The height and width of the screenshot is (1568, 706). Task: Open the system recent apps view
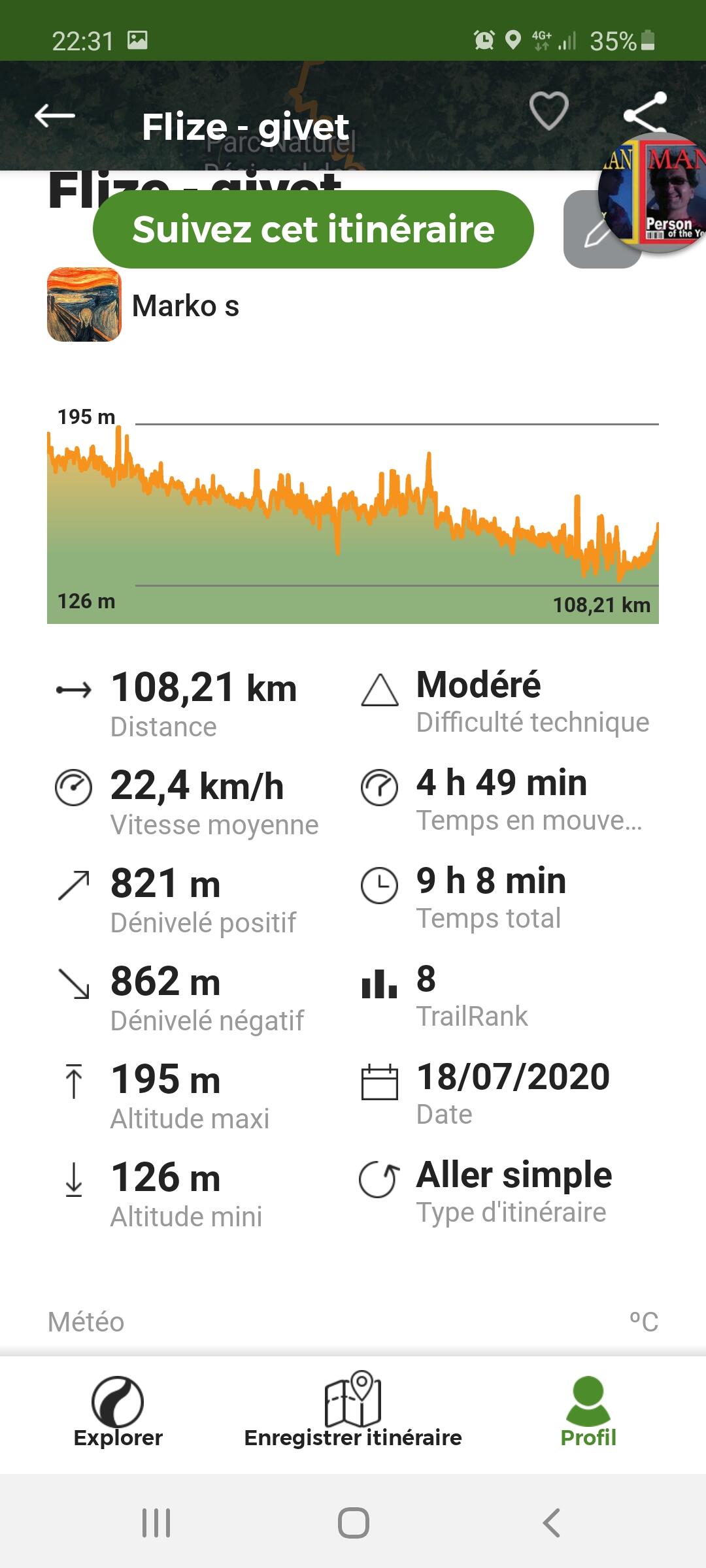[156, 1523]
